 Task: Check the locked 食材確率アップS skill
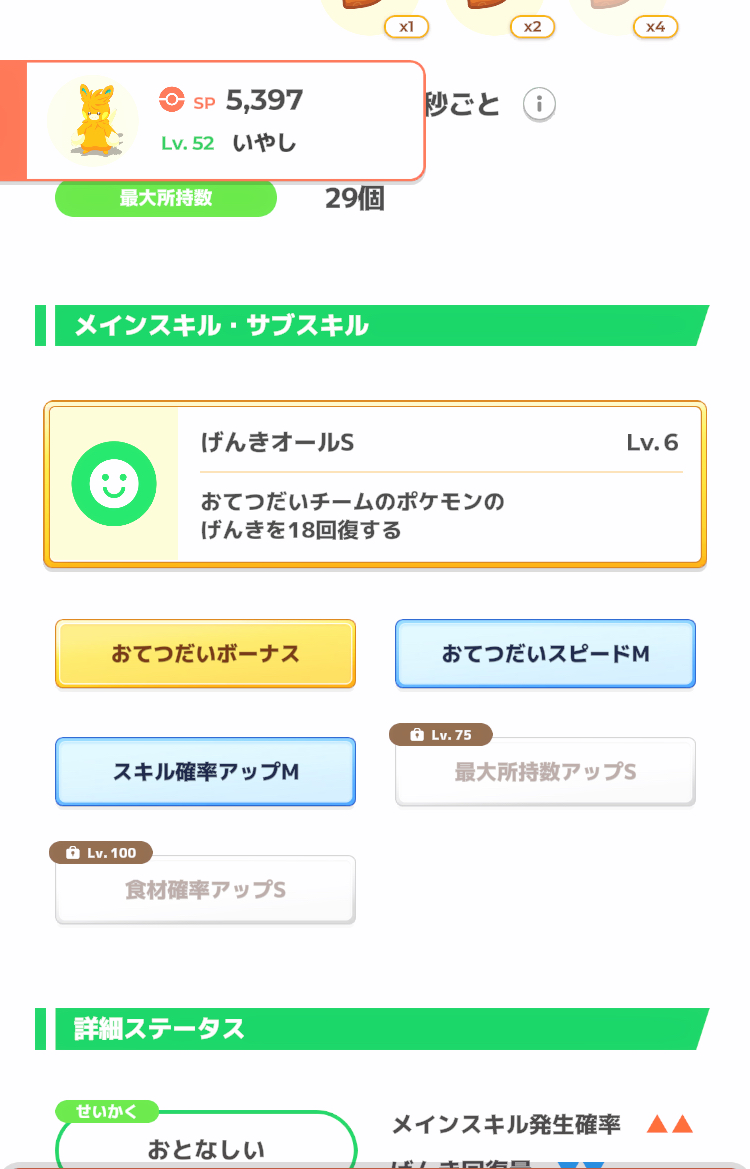[x=205, y=890]
